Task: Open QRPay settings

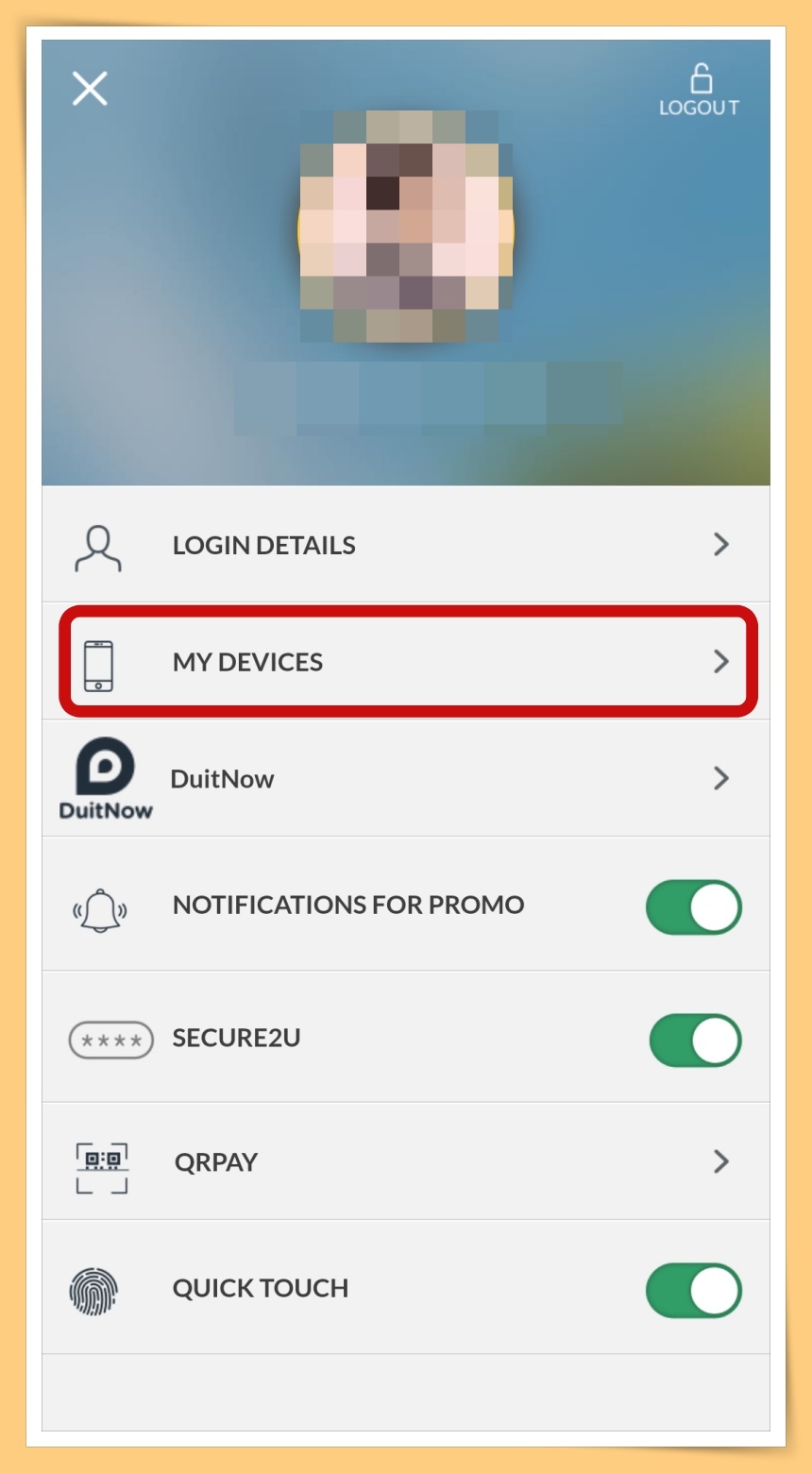Action: [406, 1161]
